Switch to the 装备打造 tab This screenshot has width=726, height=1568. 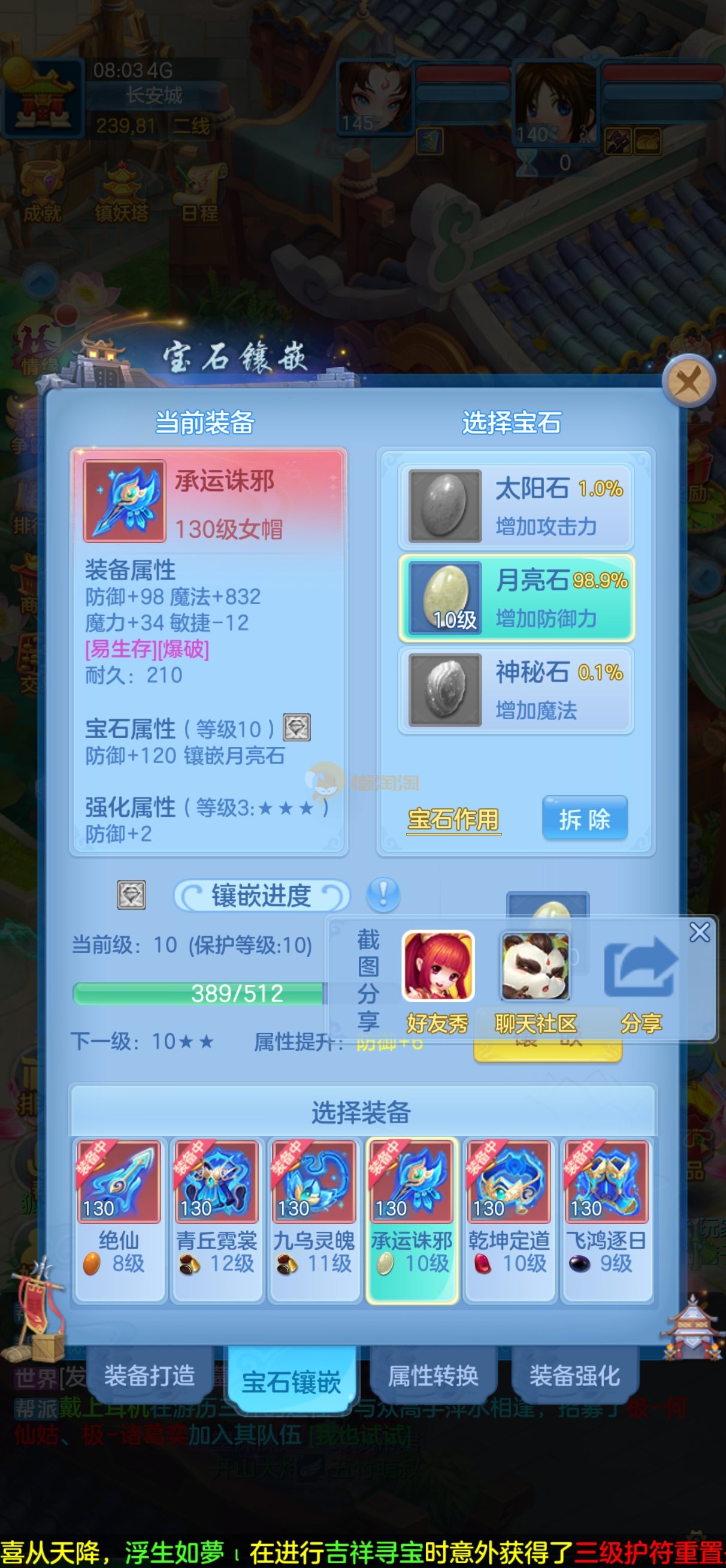pos(150,1375)
